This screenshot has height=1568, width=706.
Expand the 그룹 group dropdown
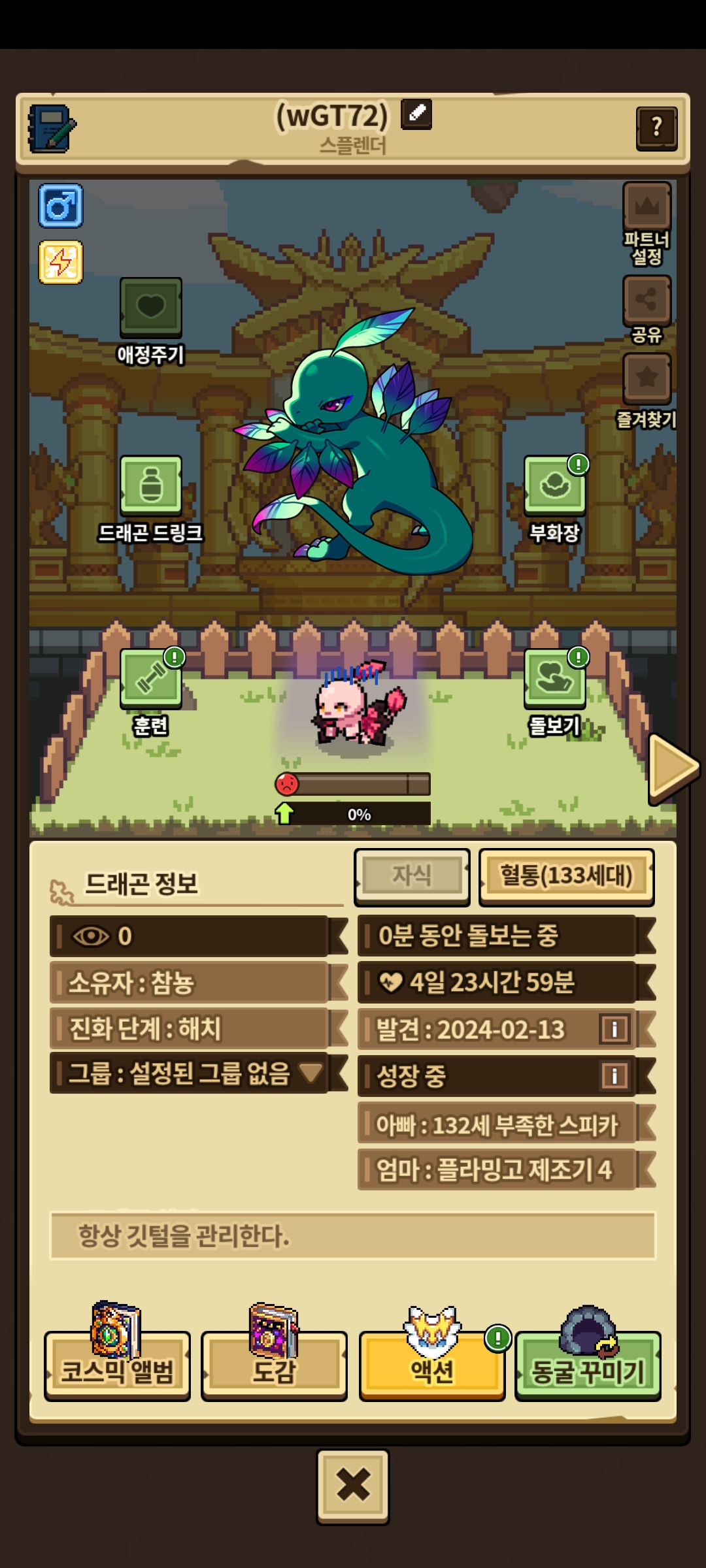click(x=311, y=1072)
